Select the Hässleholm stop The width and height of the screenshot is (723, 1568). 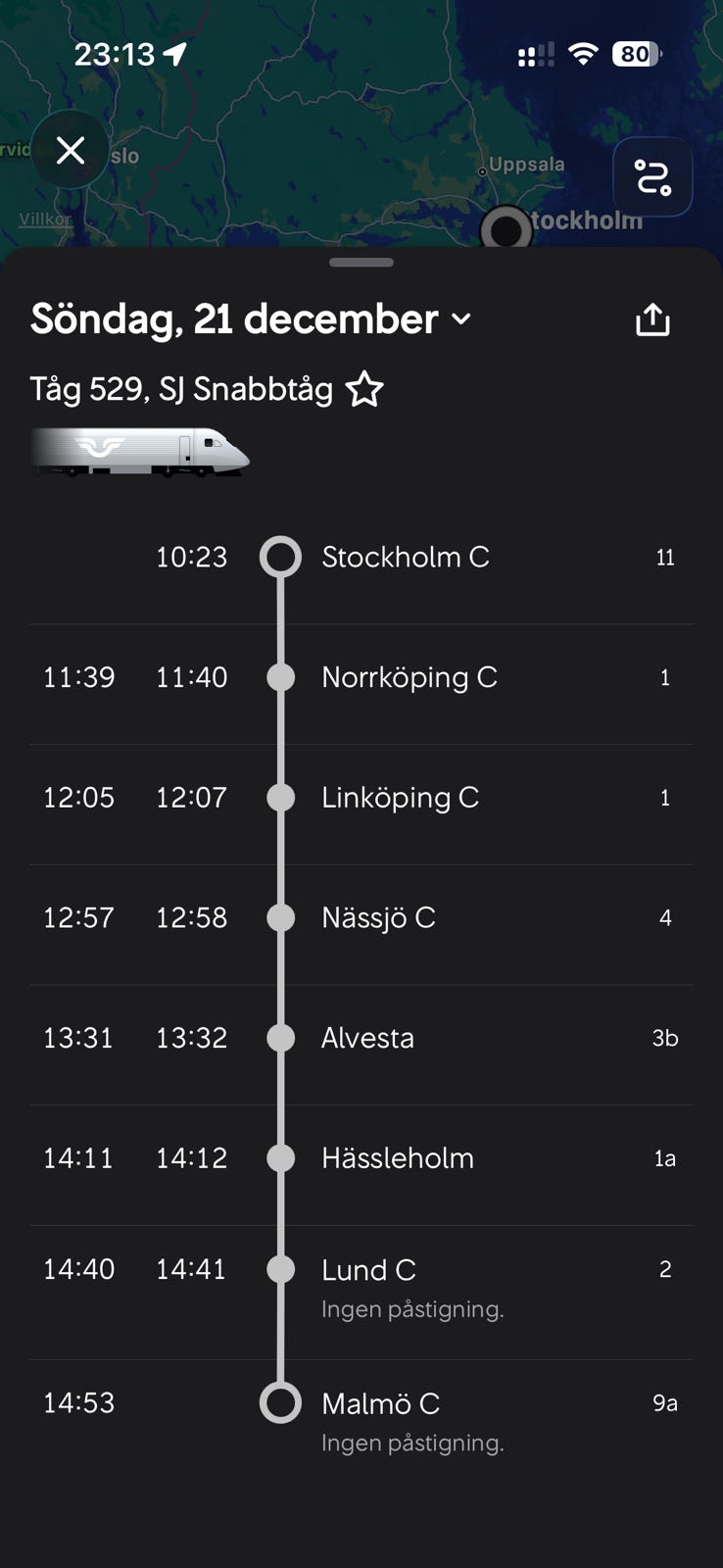tap(361, 1158)
